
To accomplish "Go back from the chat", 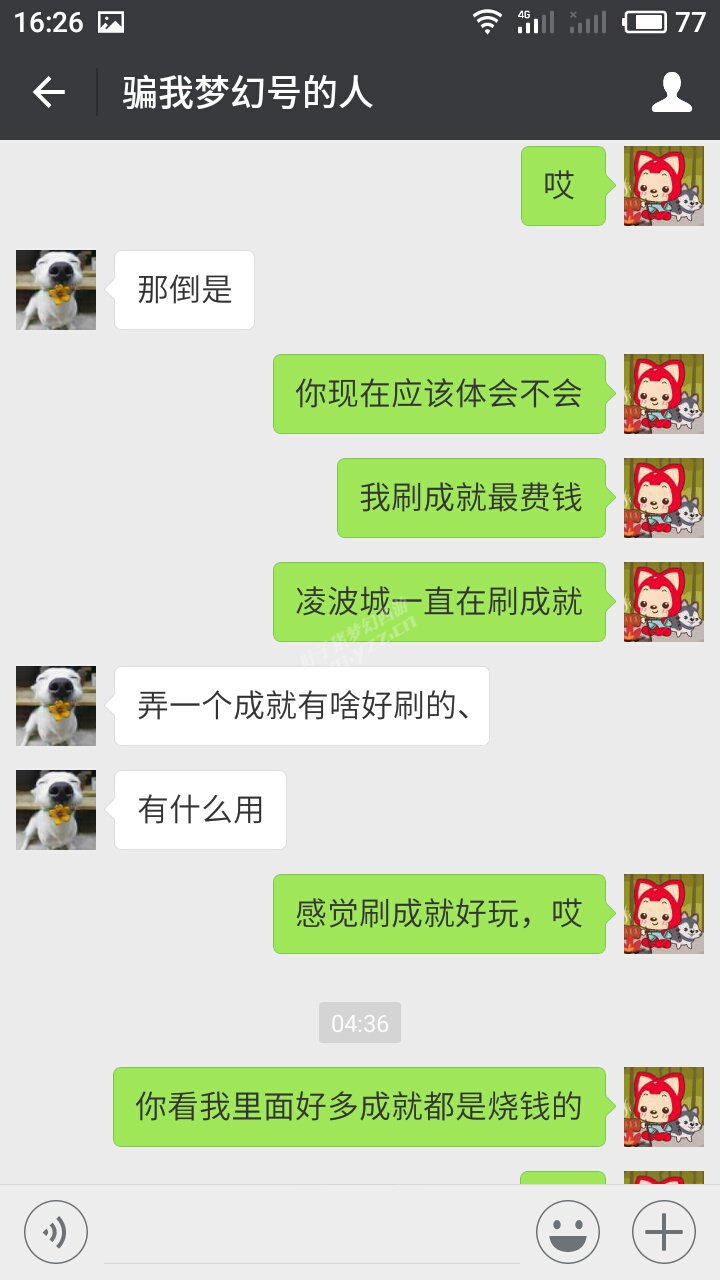I will click(x=48, y=92).
